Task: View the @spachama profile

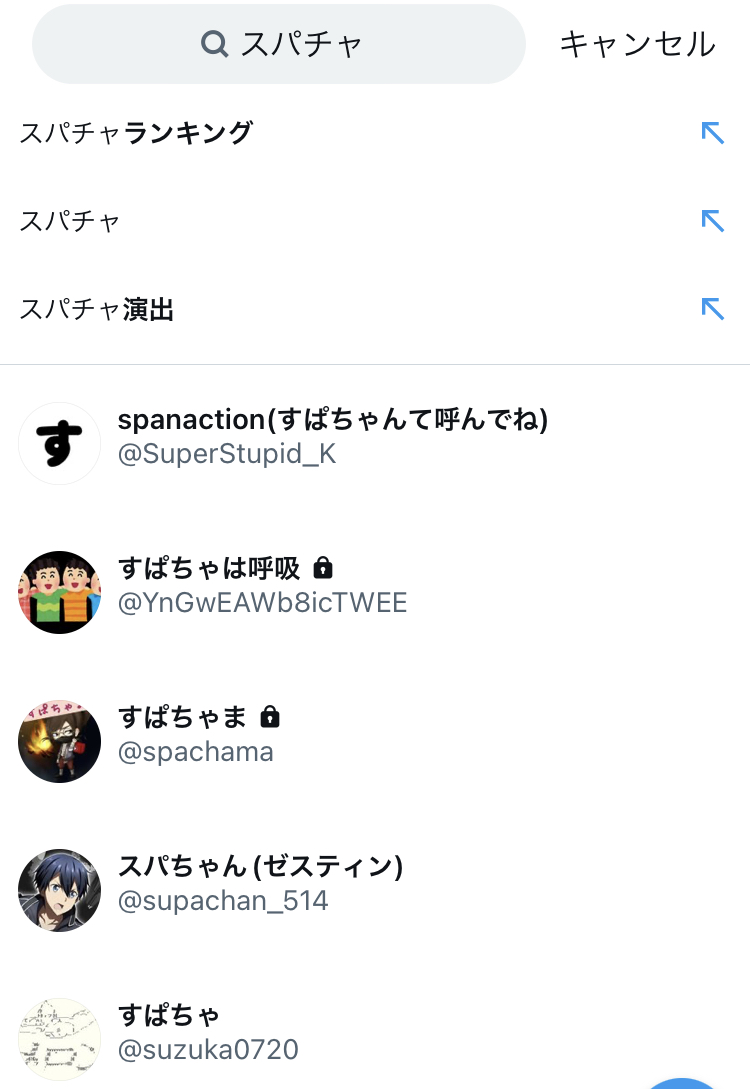Action: point(196,735)
